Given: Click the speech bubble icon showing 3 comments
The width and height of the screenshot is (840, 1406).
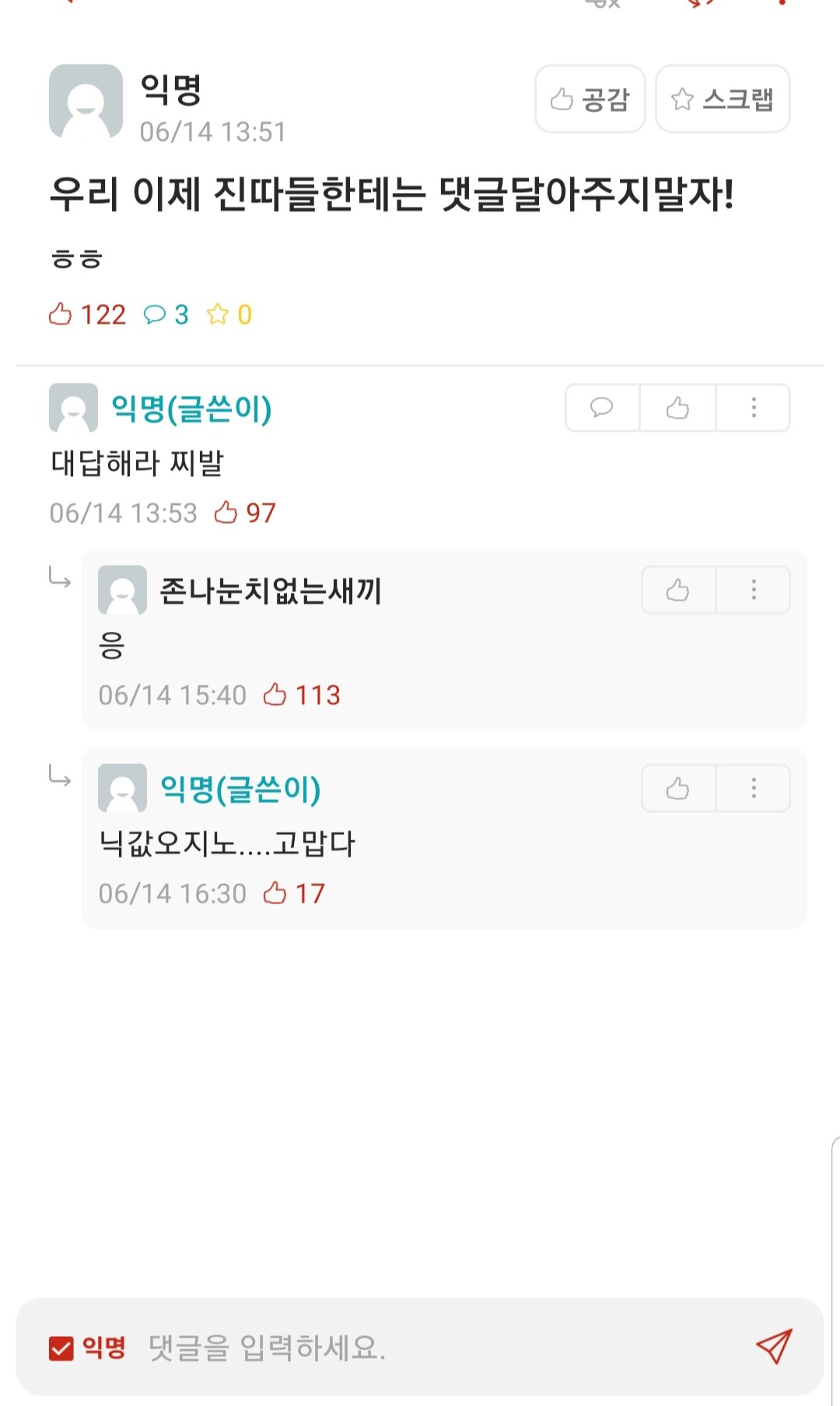Looking at the screenshot, I should (155, 314).
